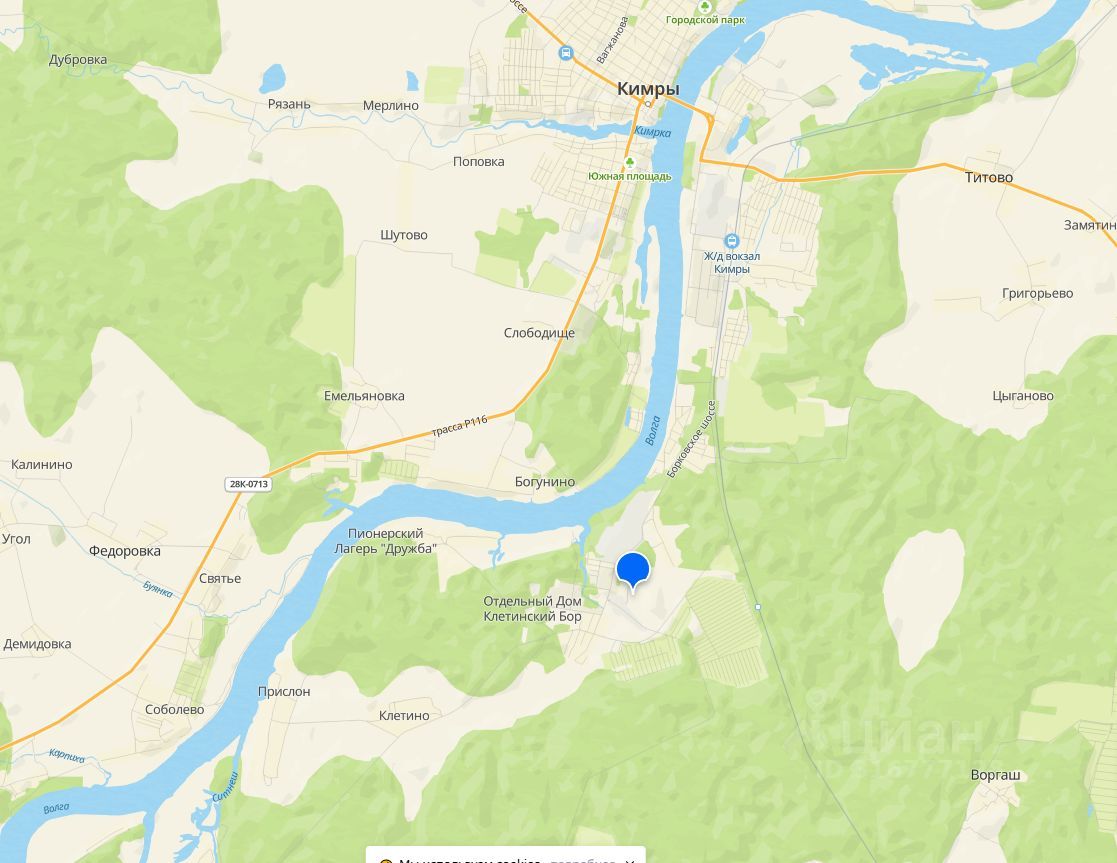Dismiss the cookies notice banner

(x=630, y=861)
